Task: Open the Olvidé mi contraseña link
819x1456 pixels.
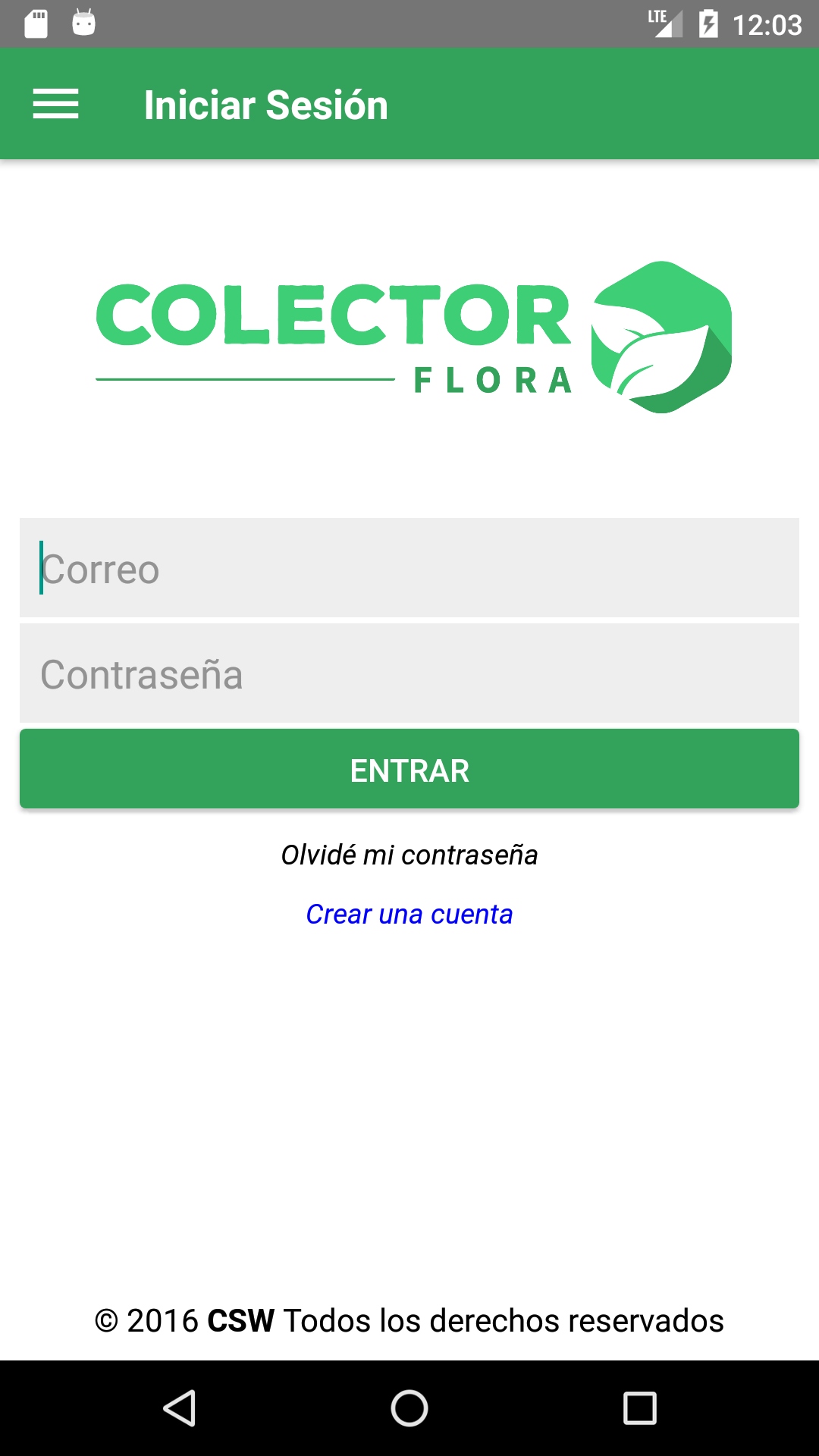Action: 409,855
